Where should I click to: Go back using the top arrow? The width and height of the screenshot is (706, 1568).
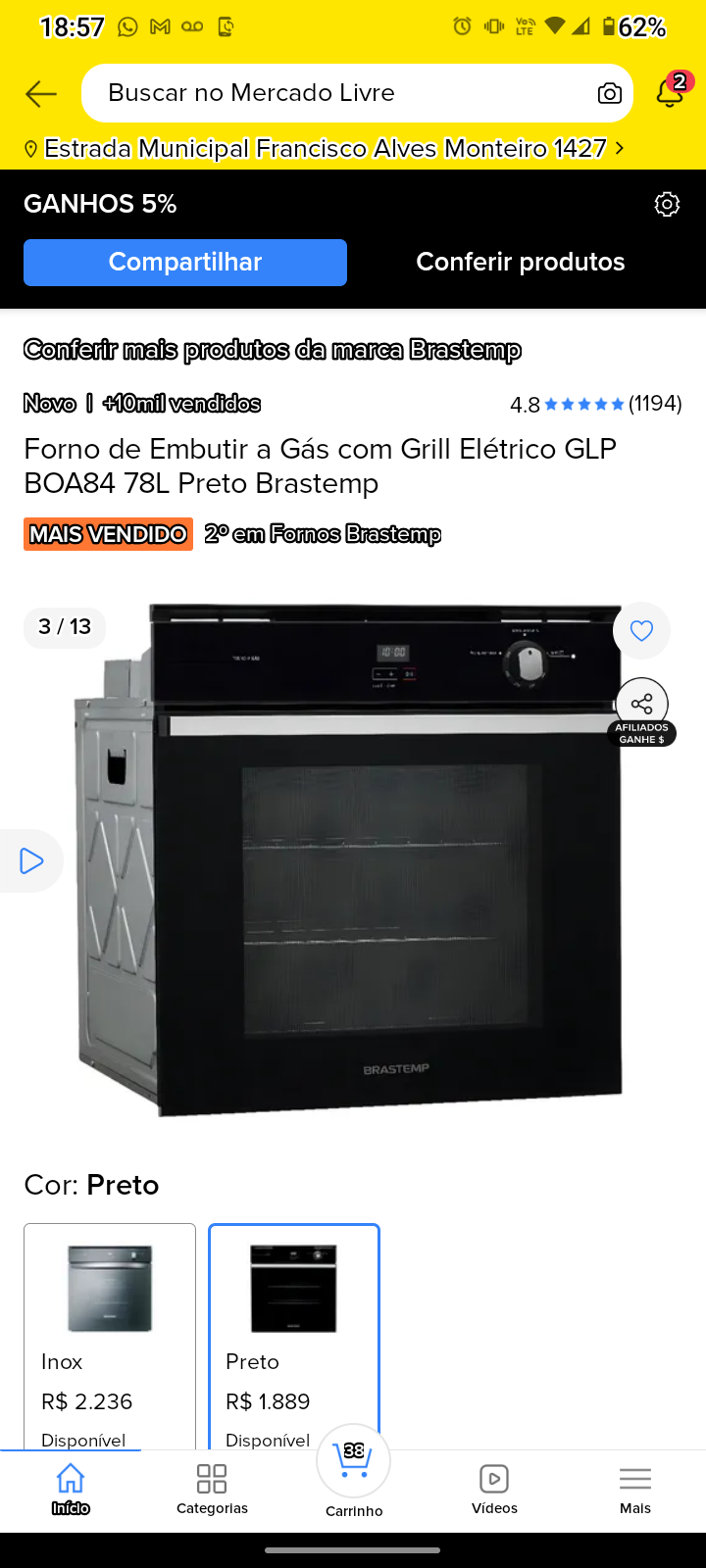point(41,94)
